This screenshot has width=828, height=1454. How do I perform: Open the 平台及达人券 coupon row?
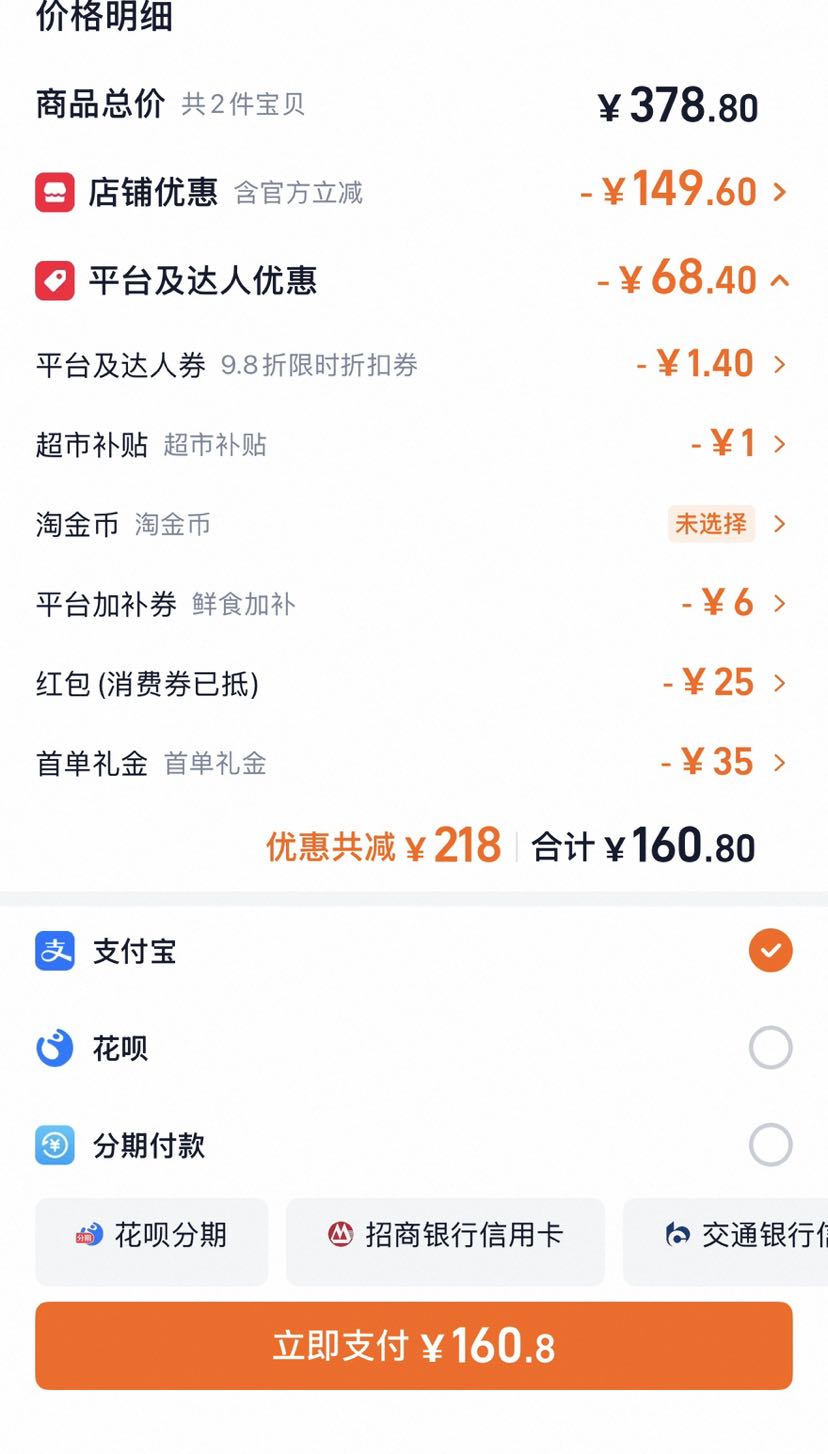414,364
